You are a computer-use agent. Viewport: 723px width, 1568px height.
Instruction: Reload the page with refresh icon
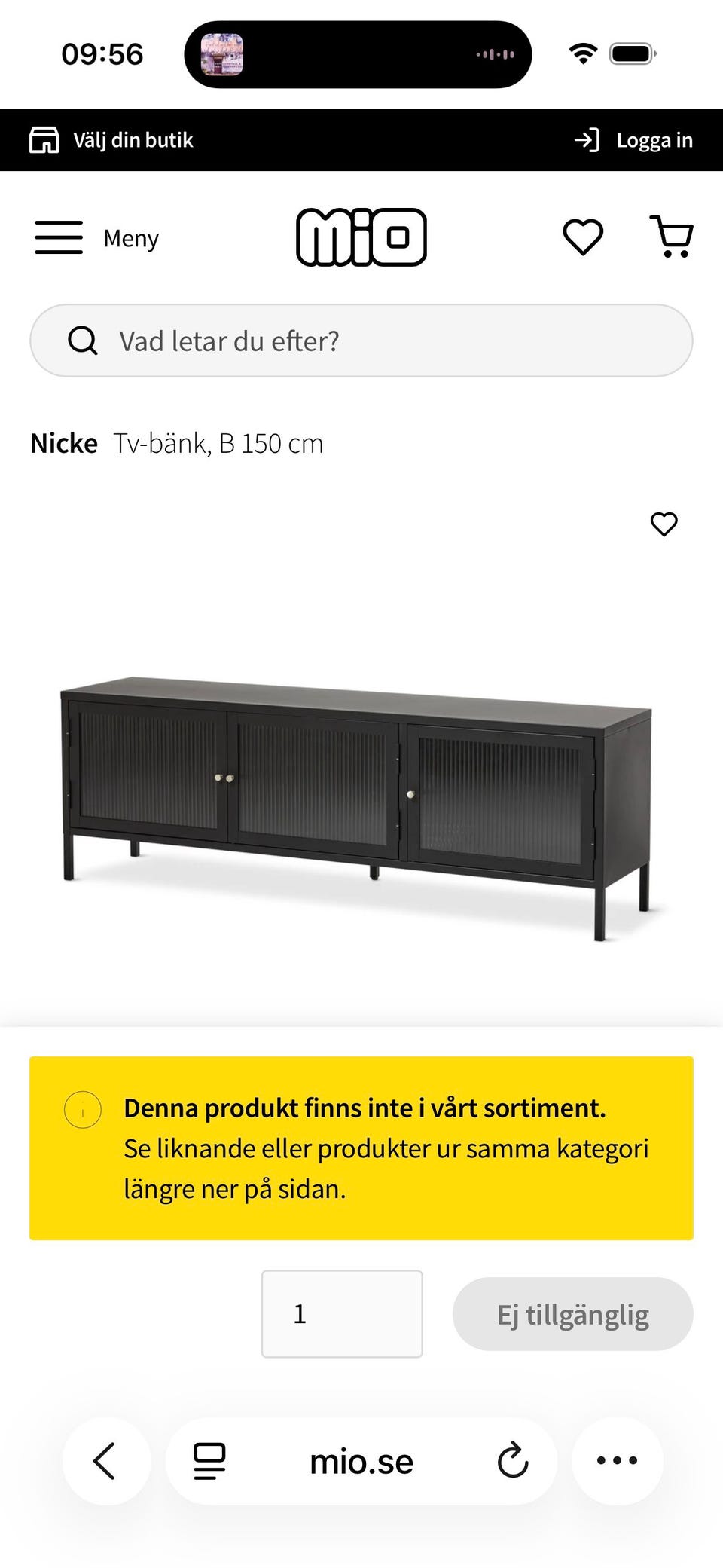point(511,1460)
